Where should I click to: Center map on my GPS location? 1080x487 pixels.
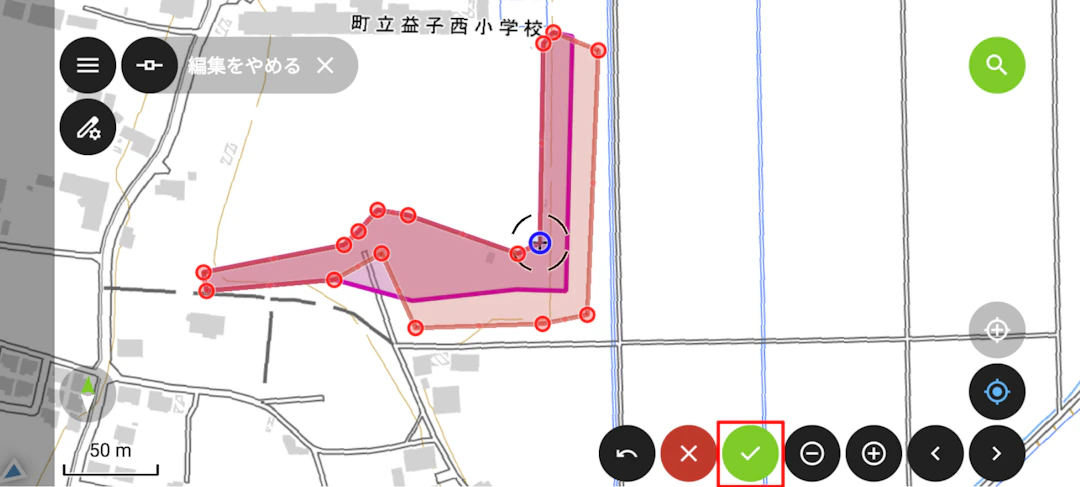(996, 391)
